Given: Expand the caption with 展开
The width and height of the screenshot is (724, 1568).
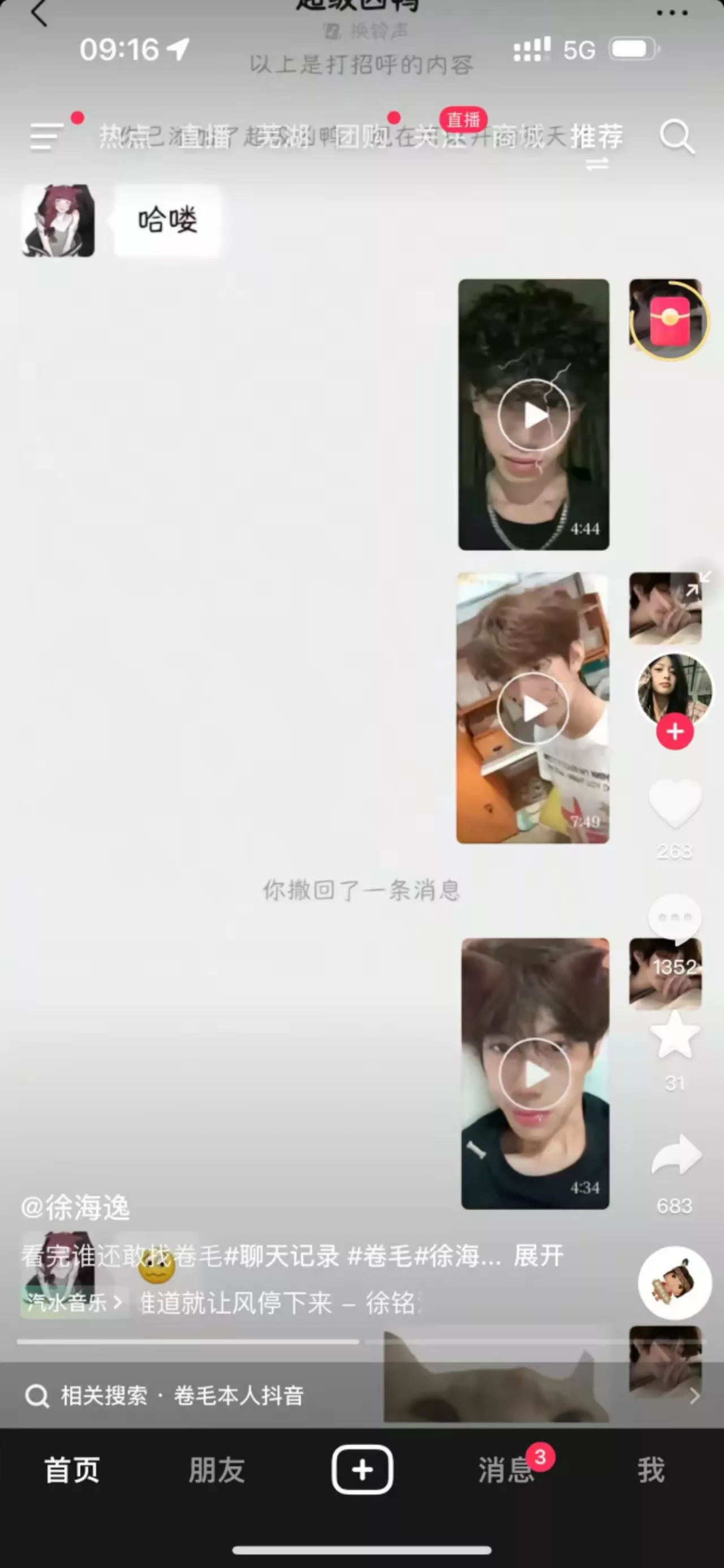Looking at the screenshot, I should pos(538,1255).
